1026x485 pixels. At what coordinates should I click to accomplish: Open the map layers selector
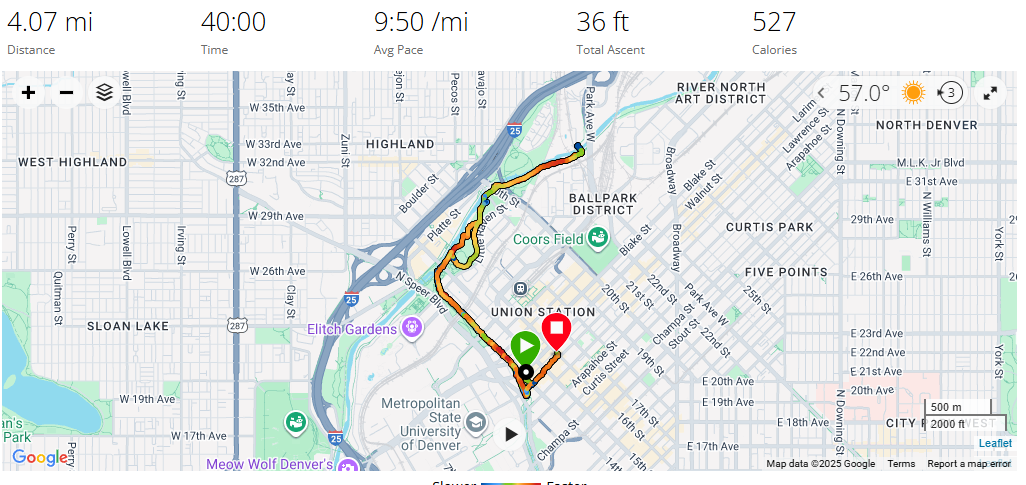[x=104, y=93]
